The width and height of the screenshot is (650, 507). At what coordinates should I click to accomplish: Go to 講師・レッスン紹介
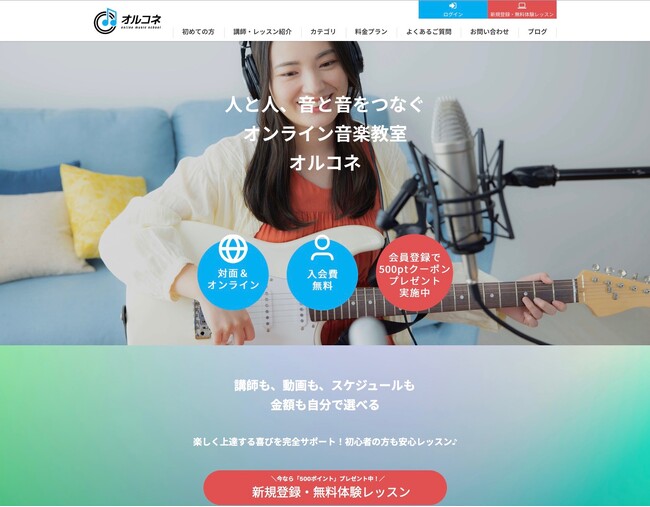[x=263, y=32]
